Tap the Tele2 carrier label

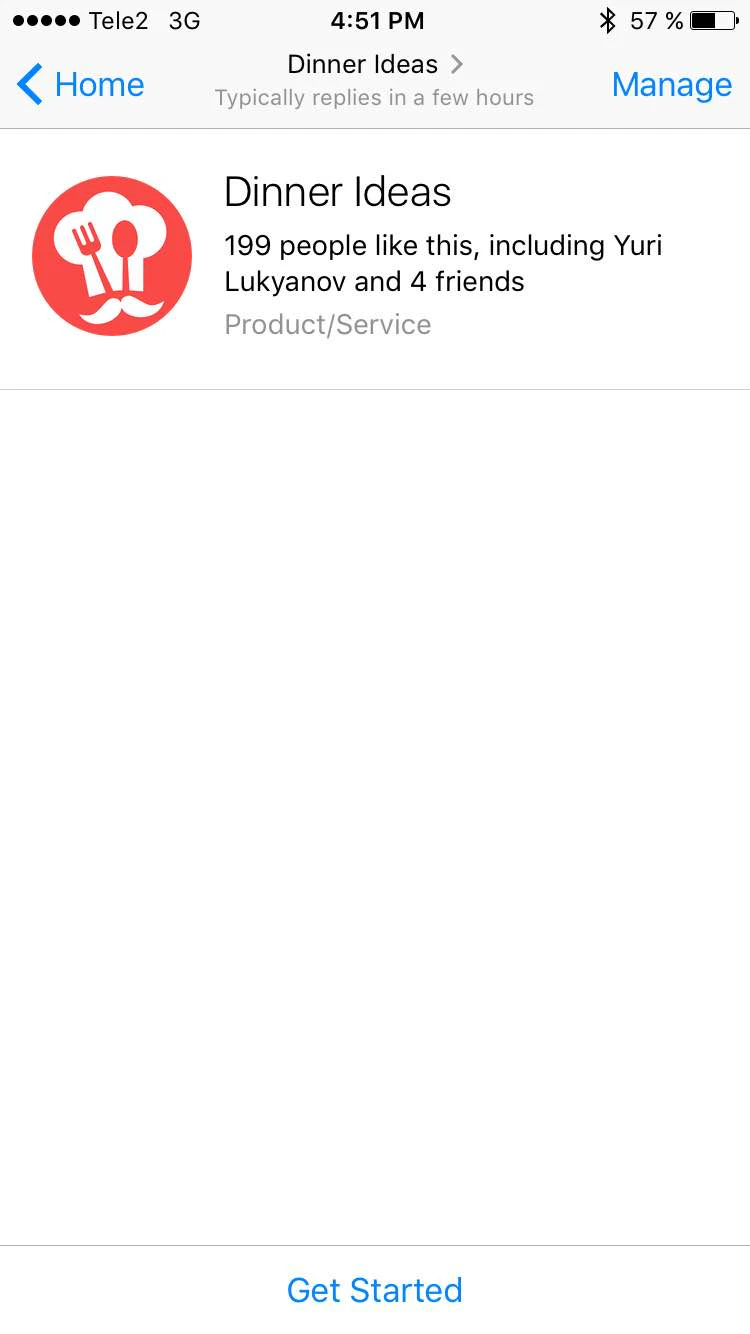pyautogui.click(x=118, y=19)
